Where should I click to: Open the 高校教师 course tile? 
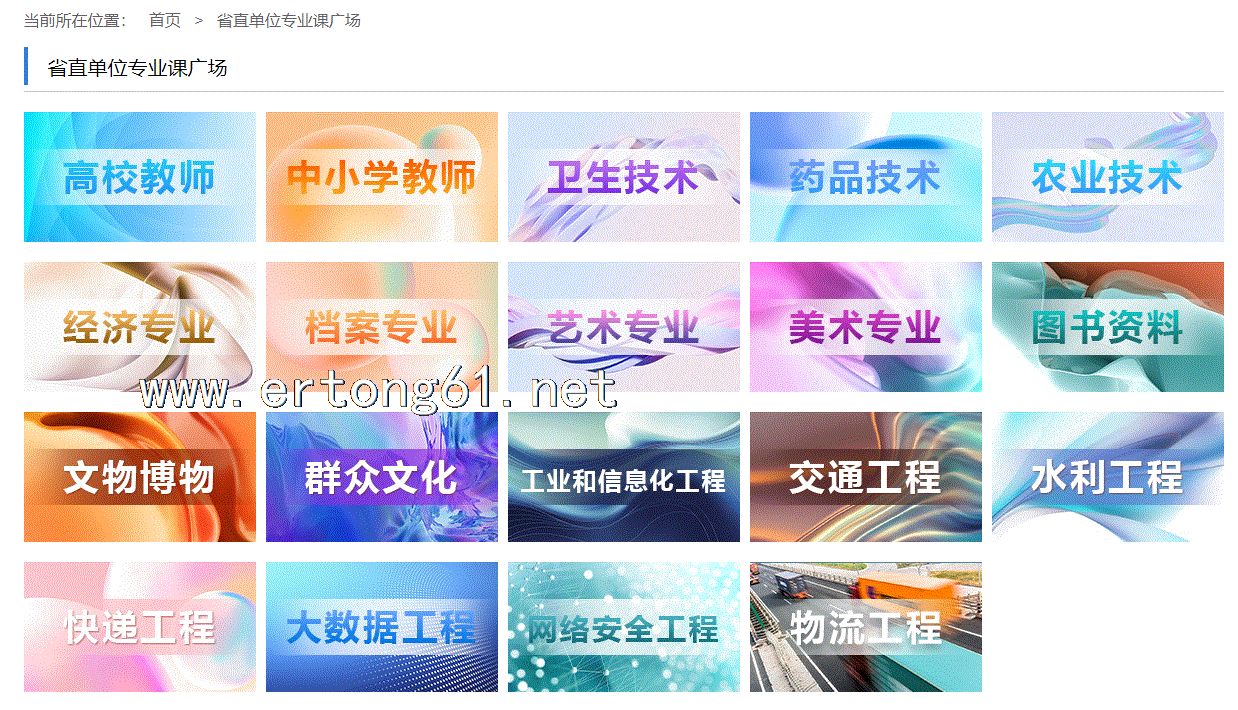pyautogui.click(x=139, y=177)
